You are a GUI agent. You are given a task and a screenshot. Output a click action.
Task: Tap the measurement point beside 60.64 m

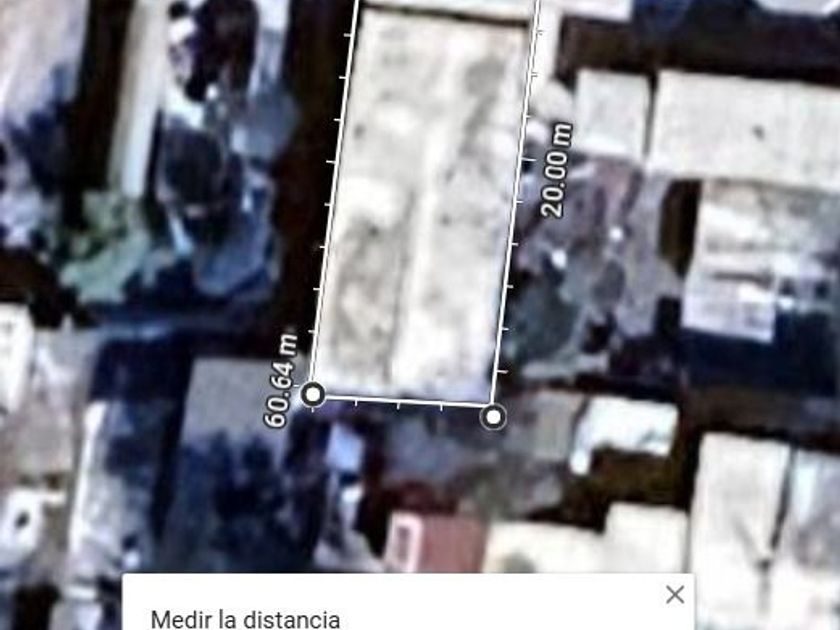pyautogui.click(x=313, y=394)
